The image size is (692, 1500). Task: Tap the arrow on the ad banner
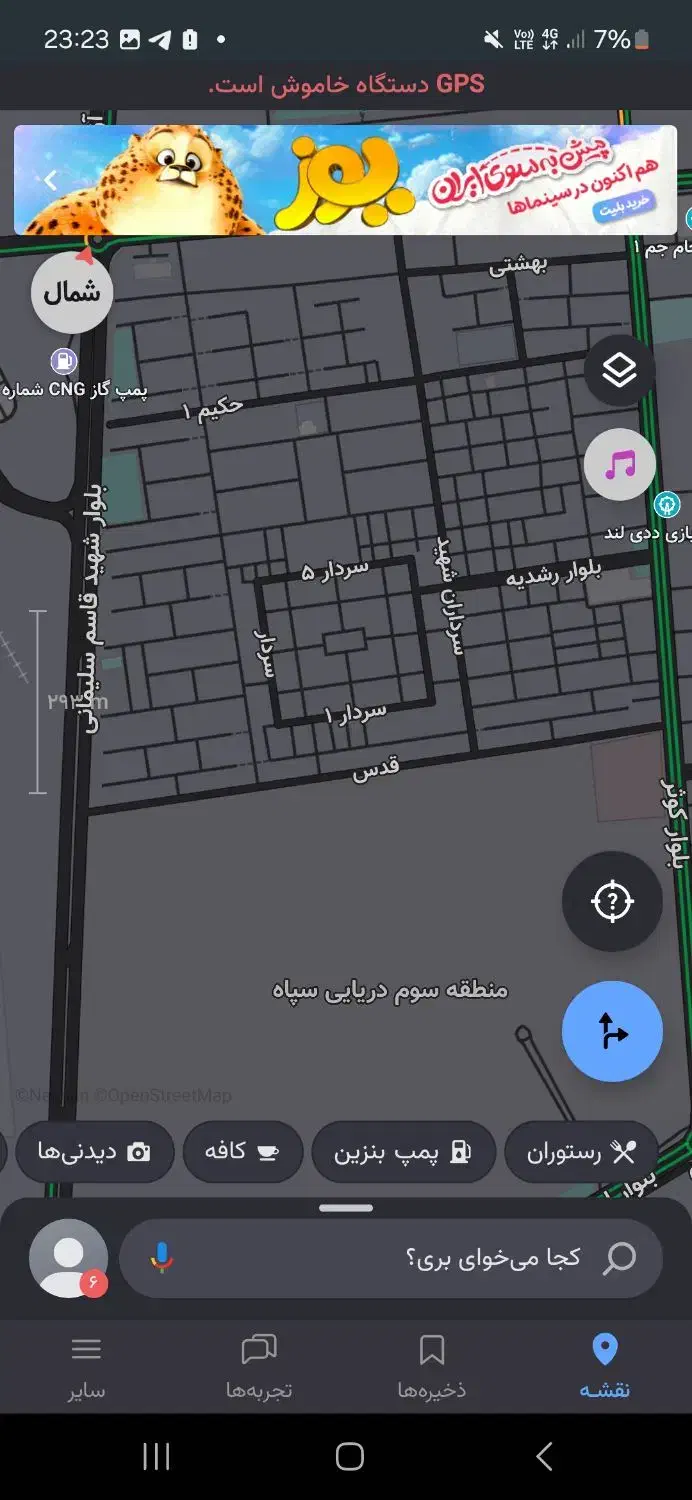tap(51, 181)
